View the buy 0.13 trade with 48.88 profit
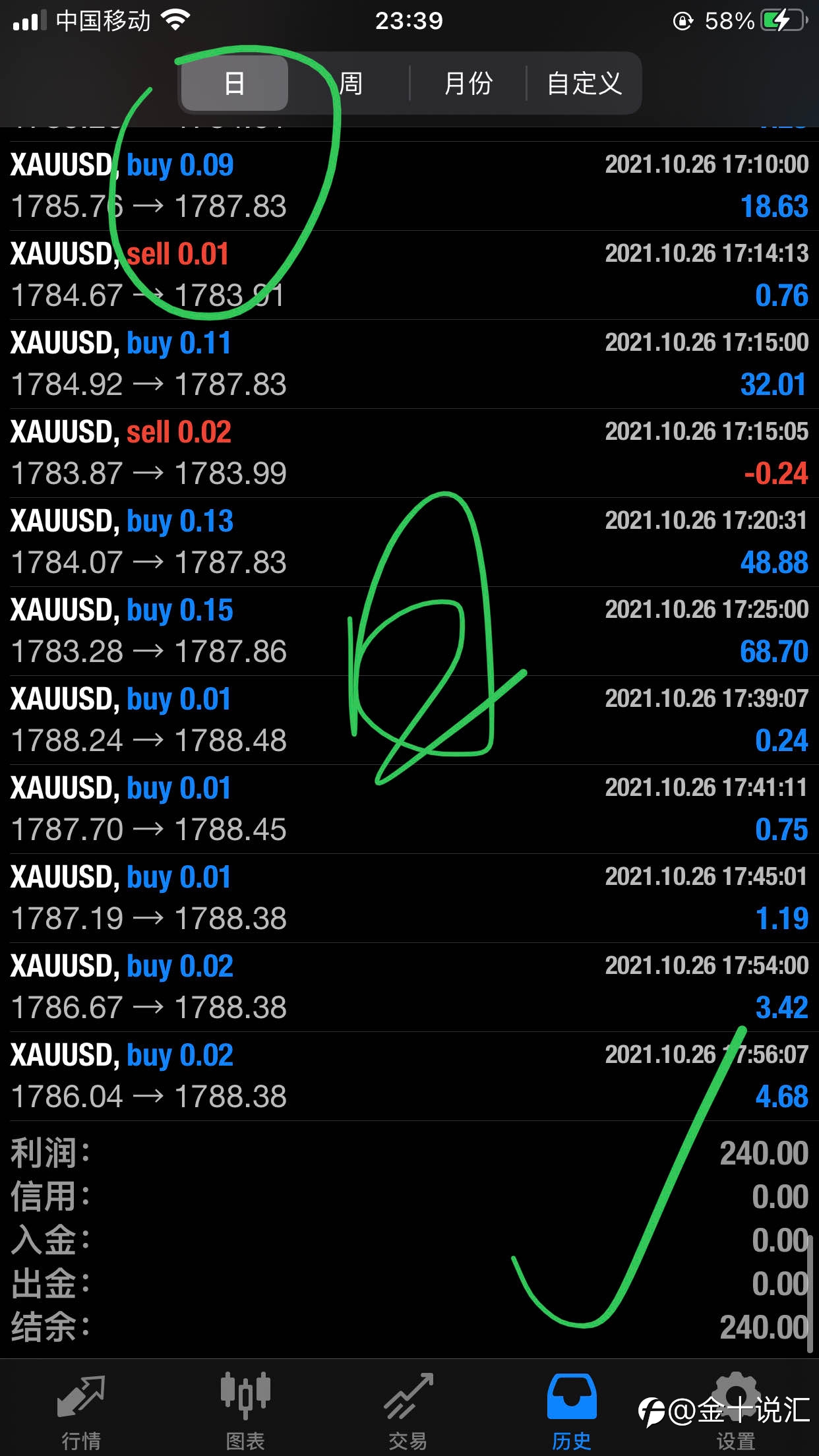The image size is (819, 1456). [409, 542]
